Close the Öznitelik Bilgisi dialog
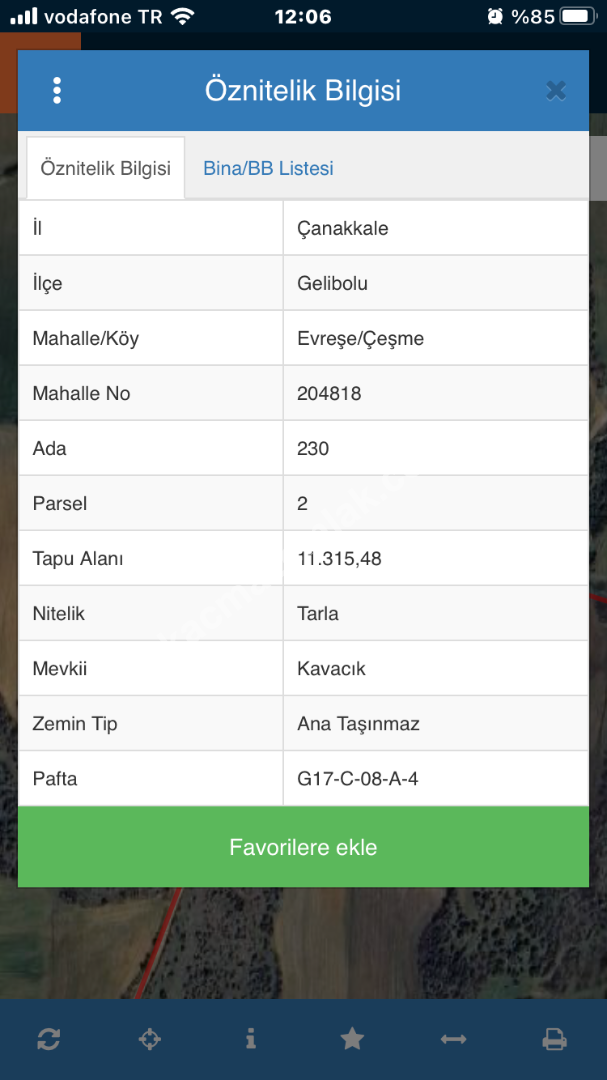 point(556,91)
